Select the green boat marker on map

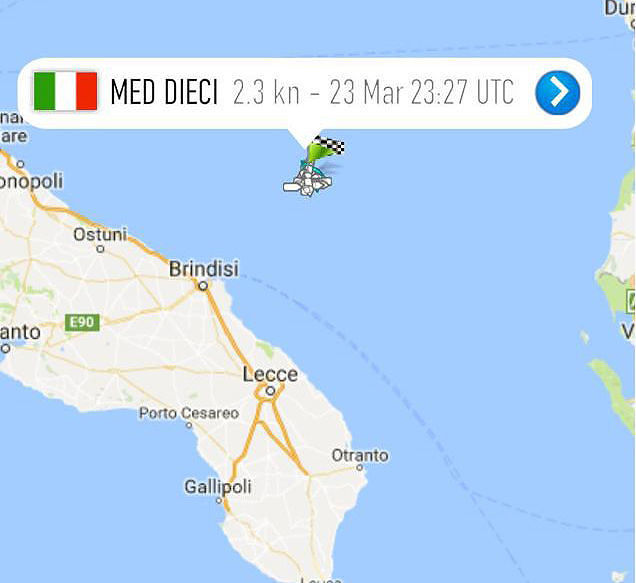point(317,152)
